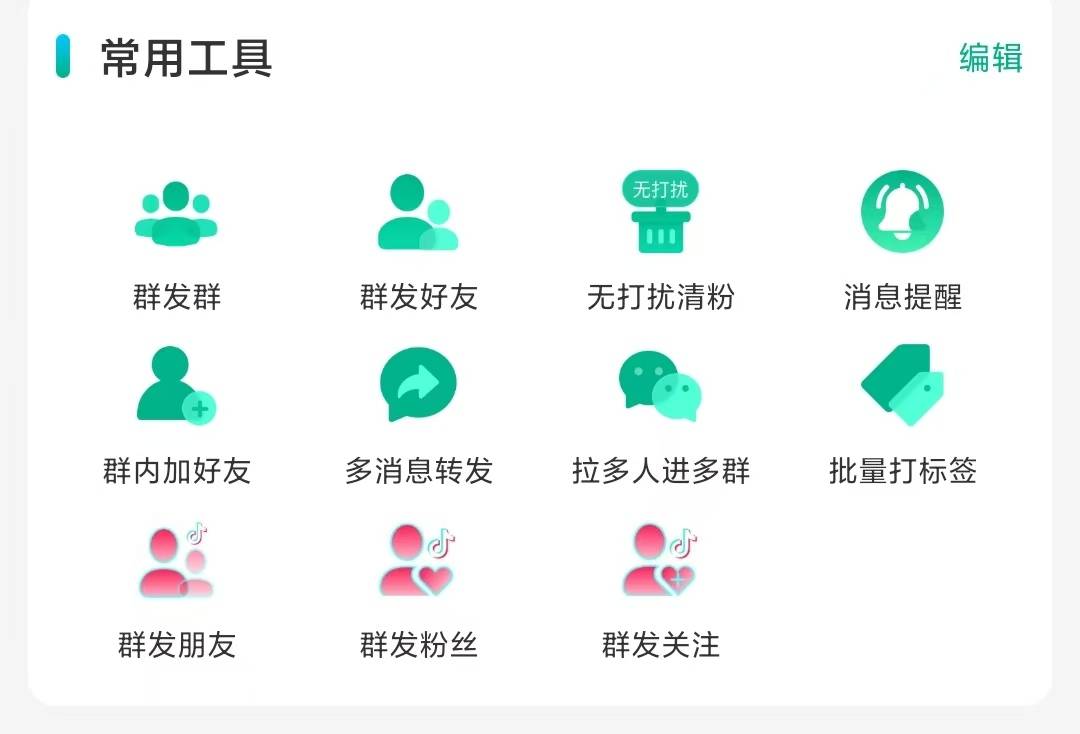Tap 编辑 to edit common tools
This screenshot has height=734, width=1080.
[990, 58]
